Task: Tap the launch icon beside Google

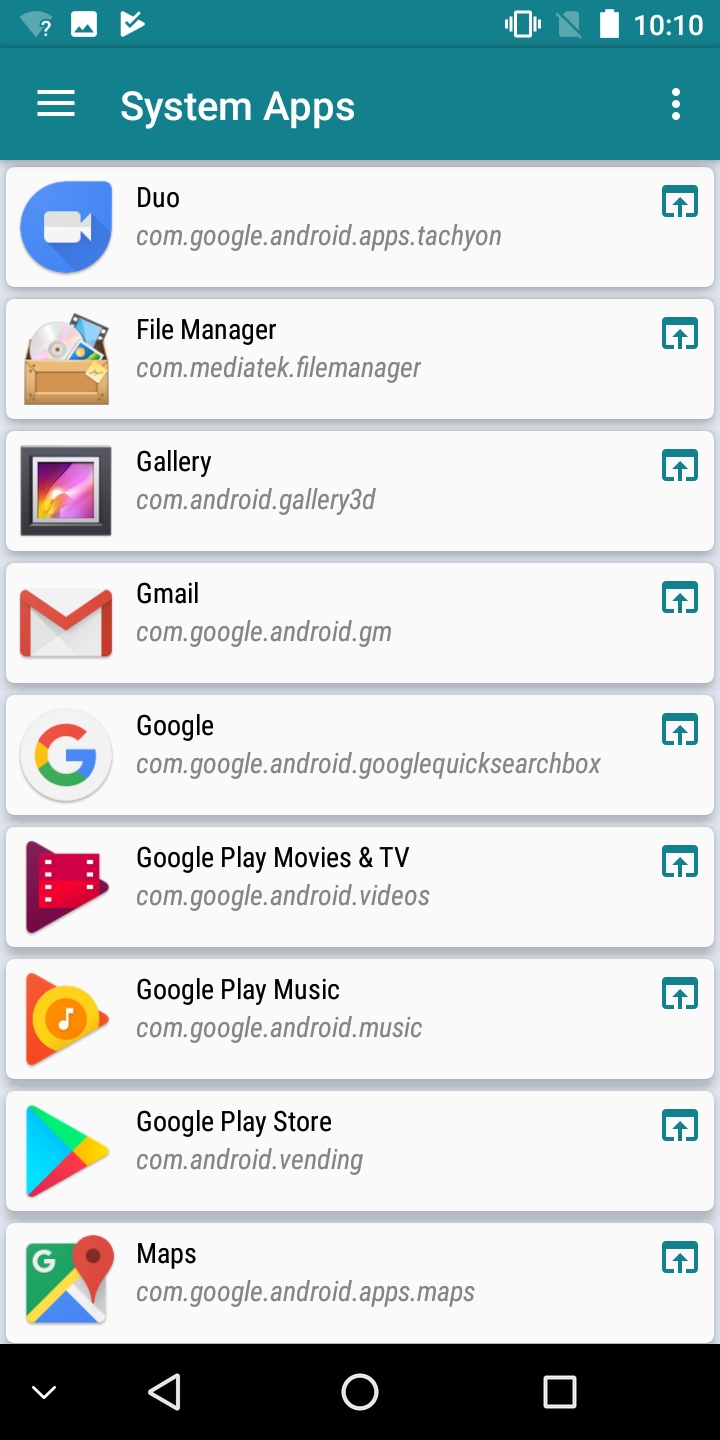Action: [680, 730]
